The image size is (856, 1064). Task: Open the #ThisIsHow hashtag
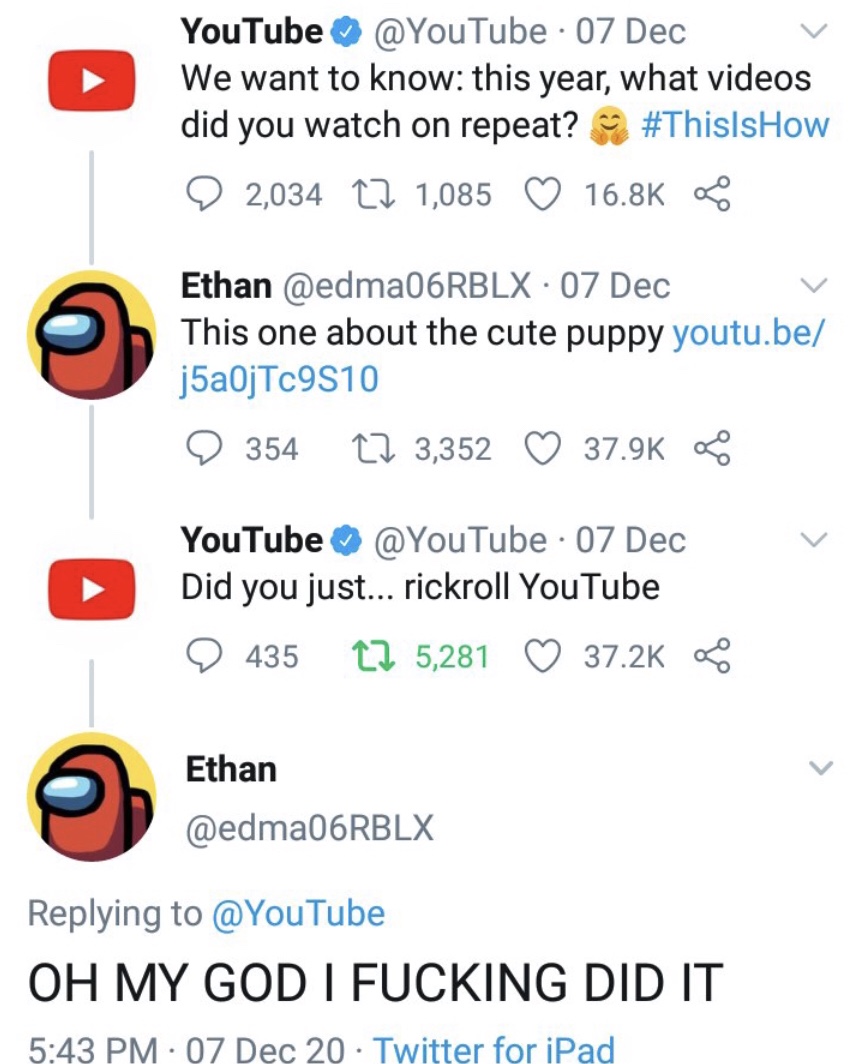point(735,125)
